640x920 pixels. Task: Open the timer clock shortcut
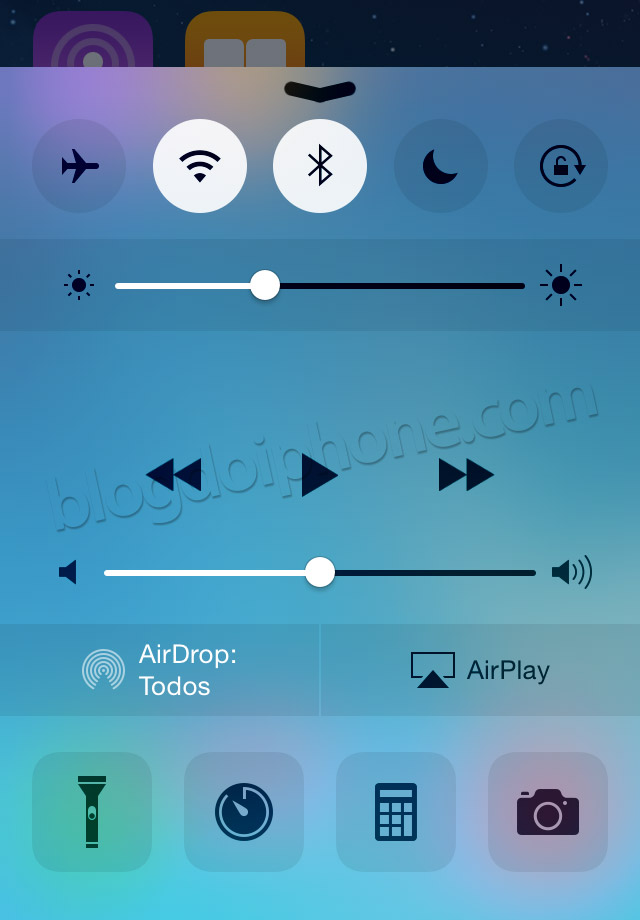tap(244, 811)
